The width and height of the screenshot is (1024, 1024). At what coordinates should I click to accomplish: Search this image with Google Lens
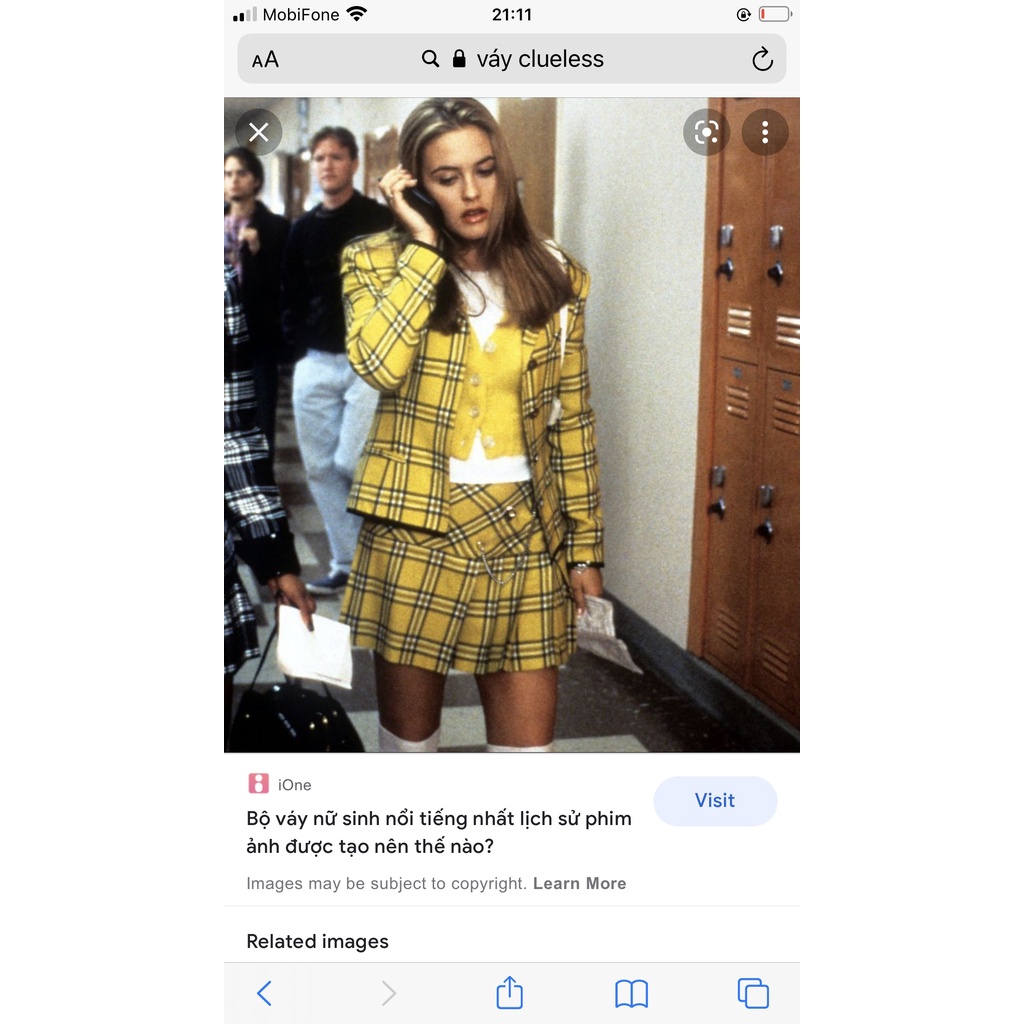[x=707, y=132]
